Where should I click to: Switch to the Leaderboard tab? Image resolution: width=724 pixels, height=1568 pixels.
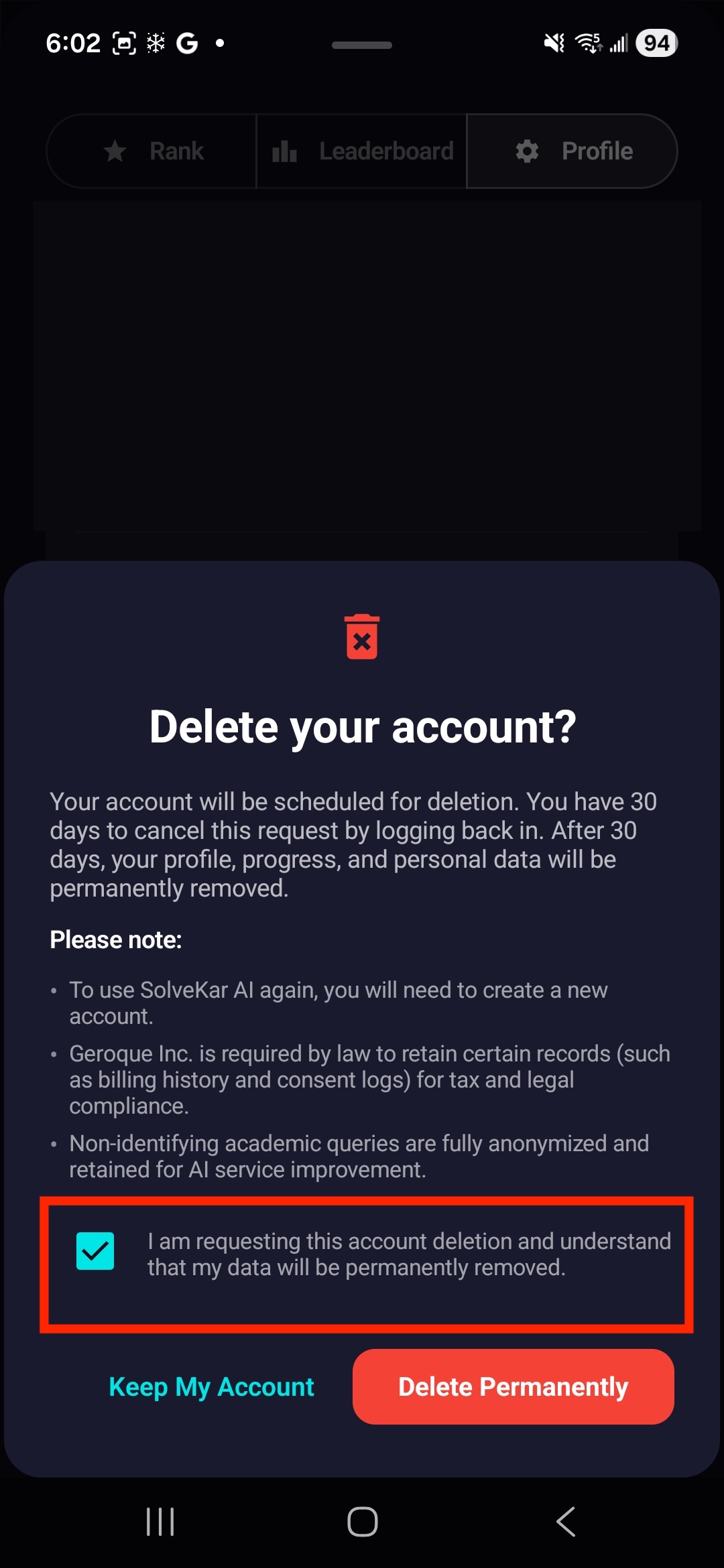pyautogui.click(x=362, y=151)
